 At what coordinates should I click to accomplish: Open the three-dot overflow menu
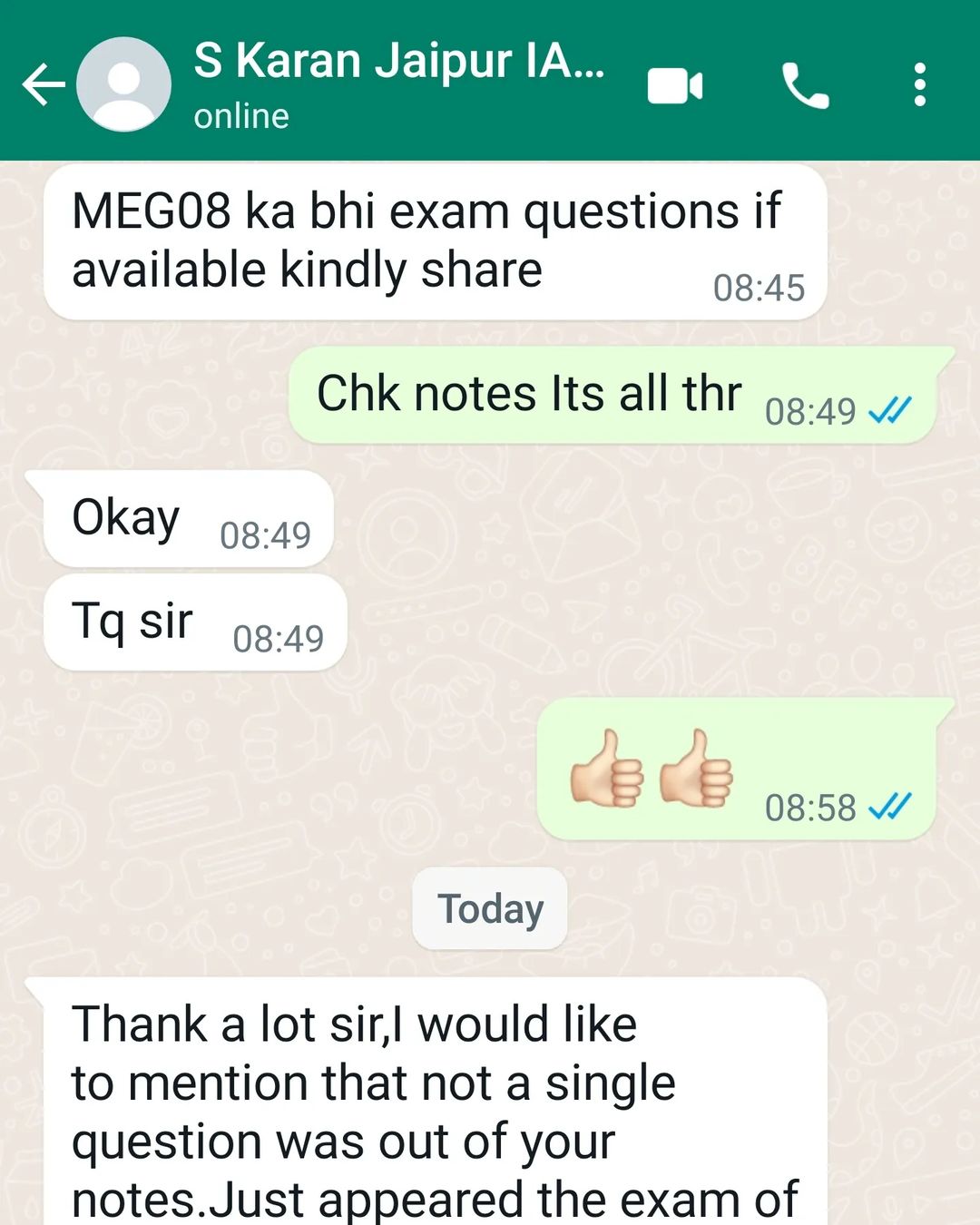pyautogui.click(x=919, y=85)
